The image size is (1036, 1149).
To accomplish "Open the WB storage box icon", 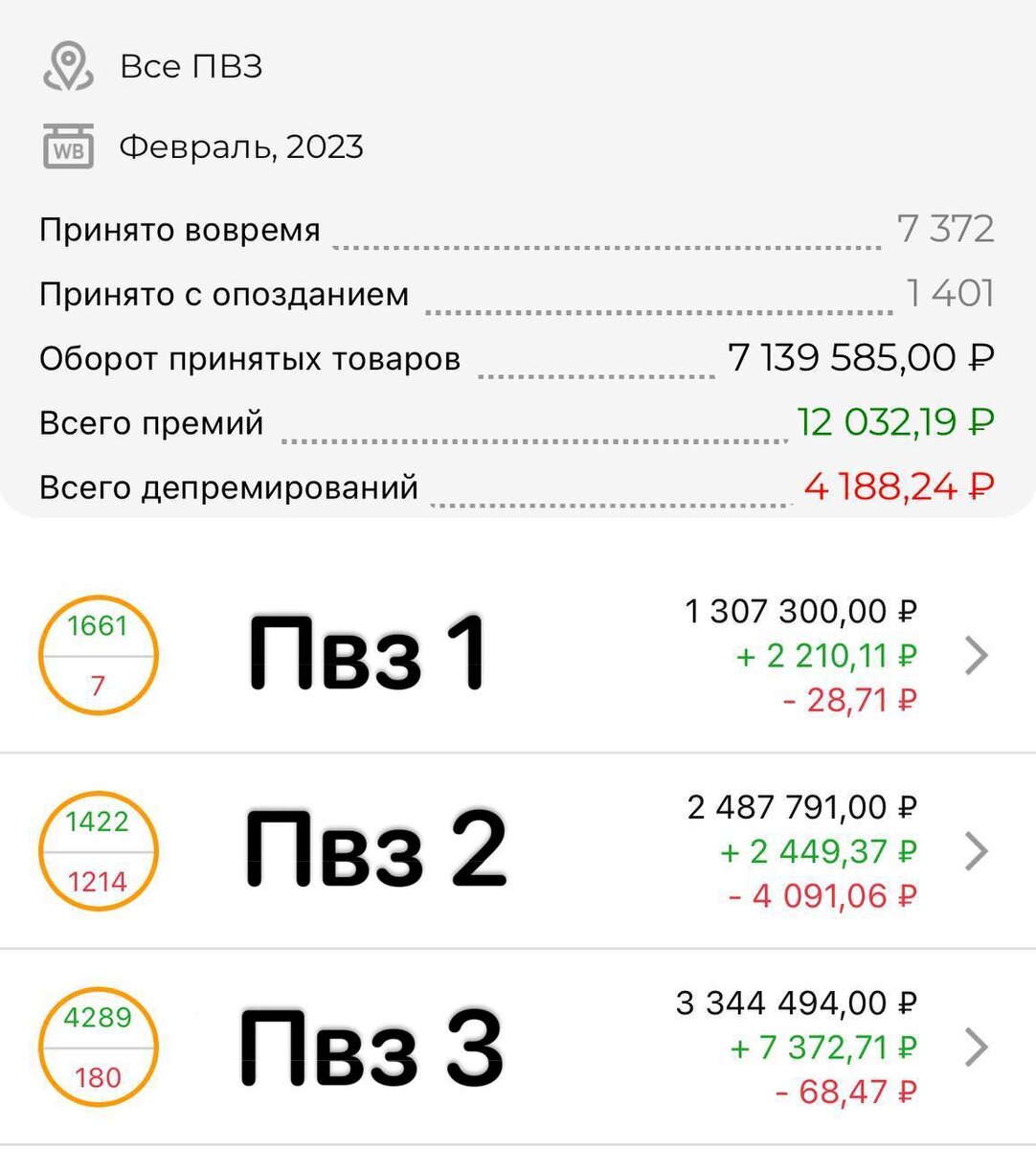I will pos(67,146).
